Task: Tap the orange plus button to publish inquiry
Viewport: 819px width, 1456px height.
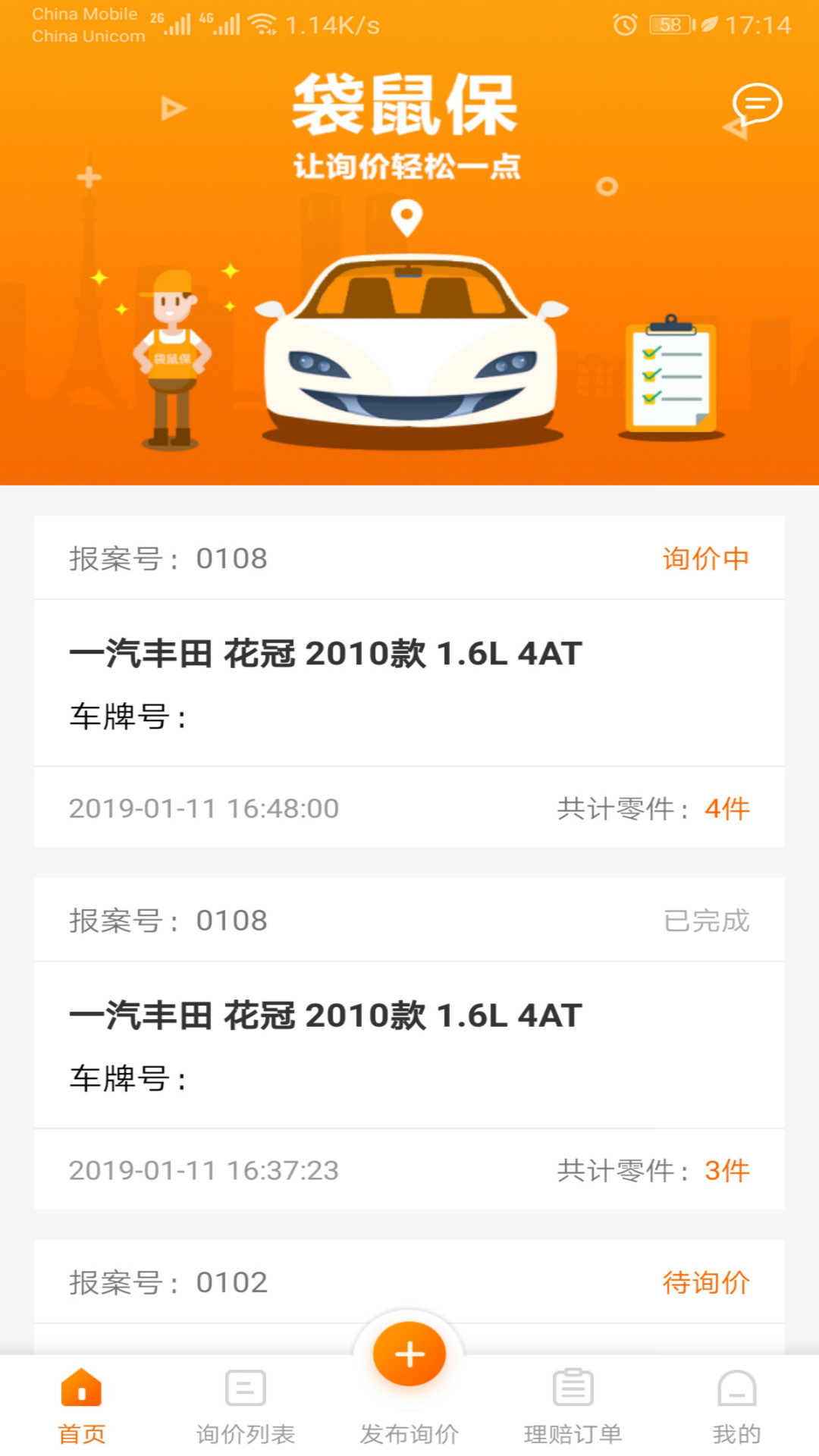Action: 409,1353
